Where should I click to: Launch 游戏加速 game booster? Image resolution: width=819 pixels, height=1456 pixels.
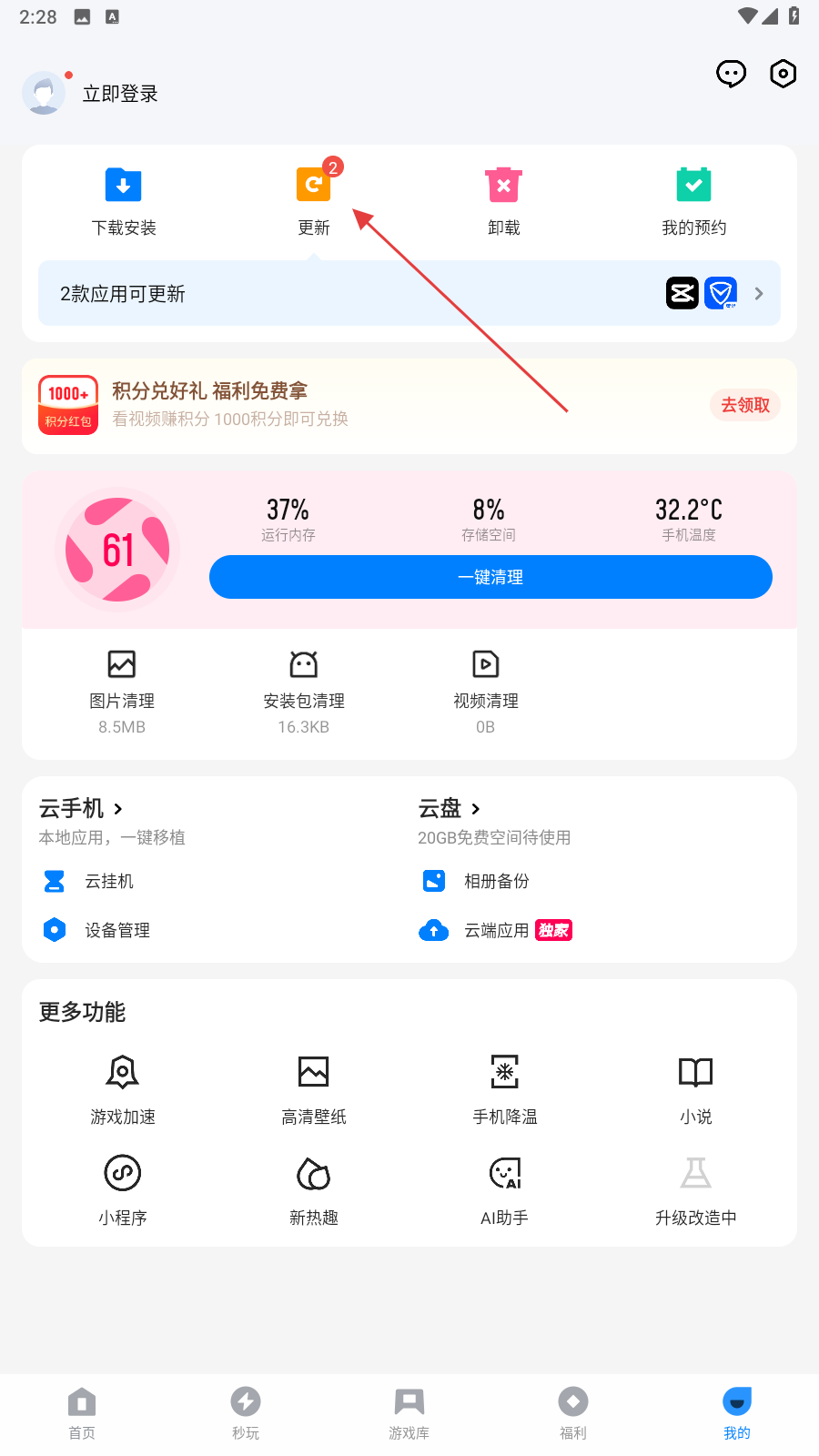click(123, 1088)
